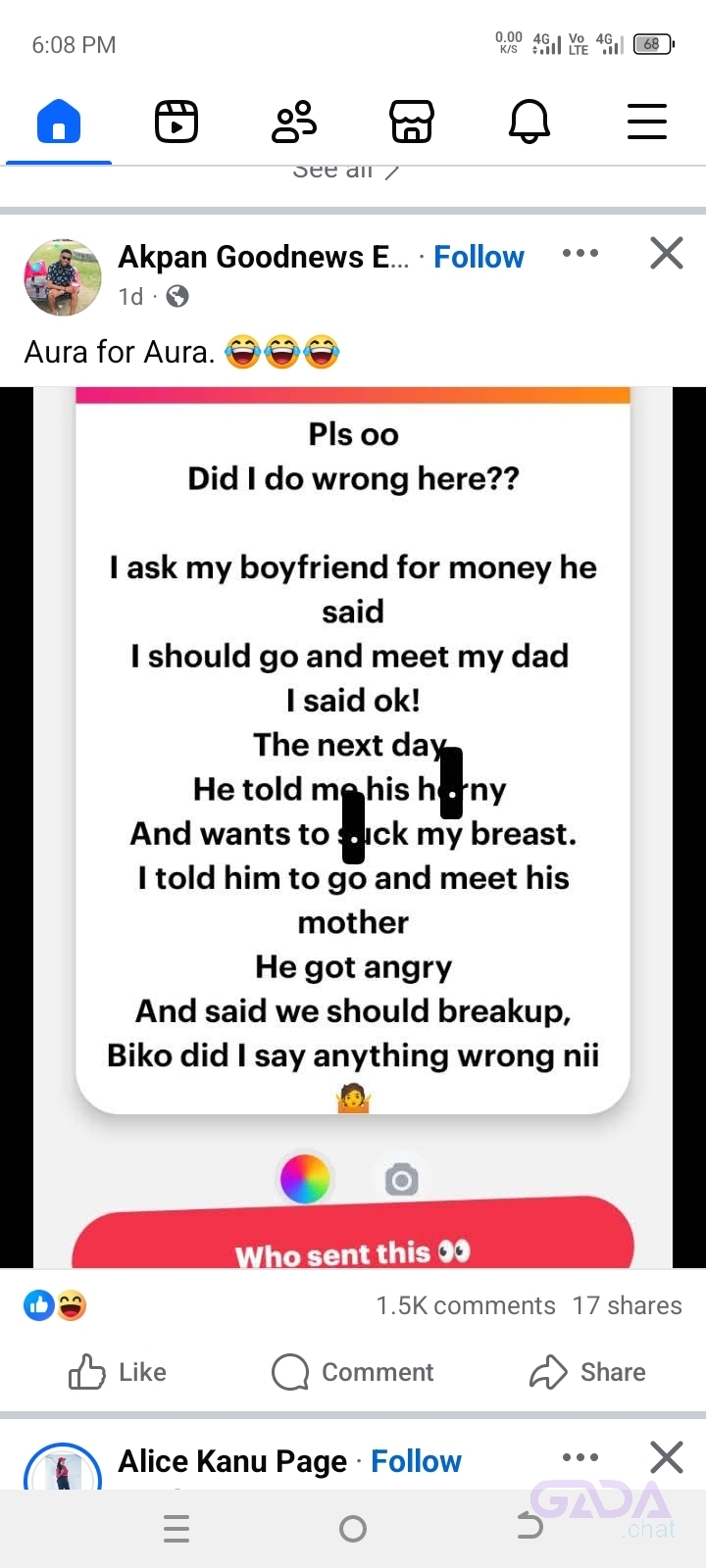View reactions on the post
706x1568 pixels.
click(55, 1305)
